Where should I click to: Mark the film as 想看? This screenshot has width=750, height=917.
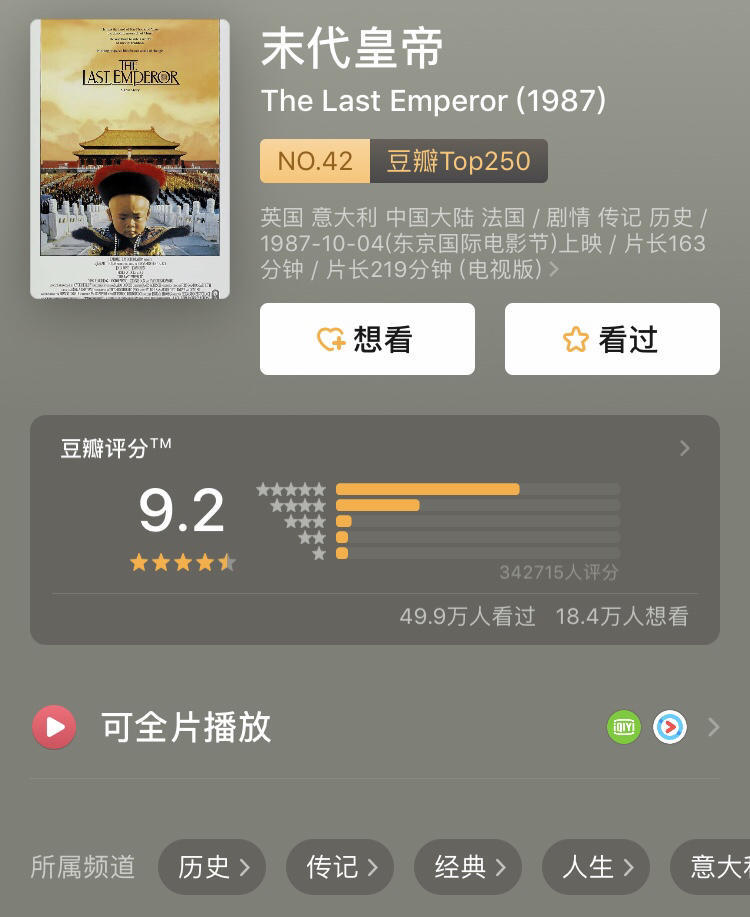367,339
